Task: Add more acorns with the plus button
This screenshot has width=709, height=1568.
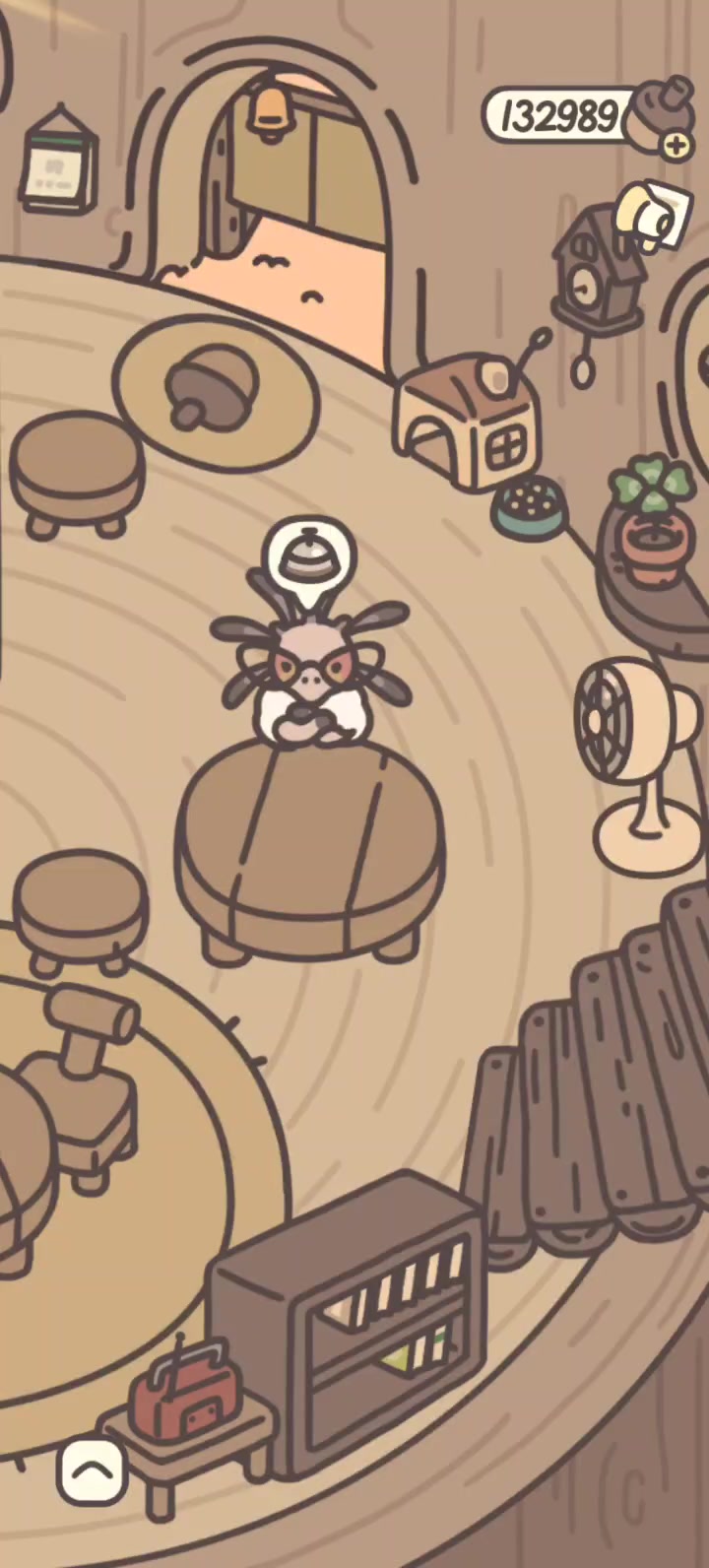Action: pos(676,146)
